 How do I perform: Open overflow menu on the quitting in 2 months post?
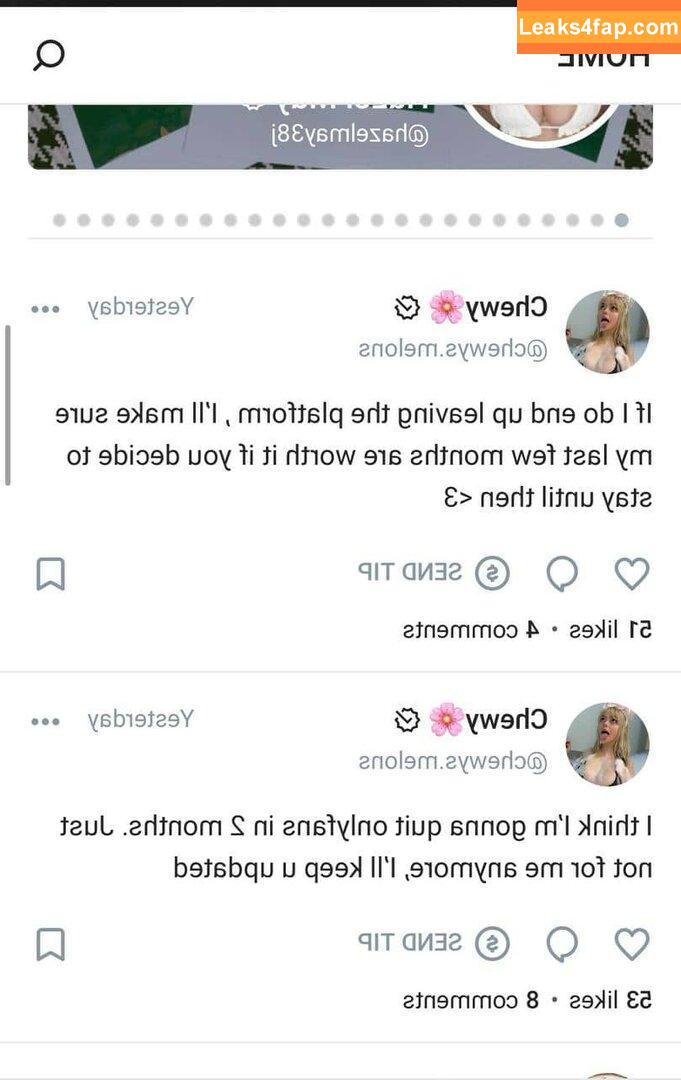(x=45, y=721)
